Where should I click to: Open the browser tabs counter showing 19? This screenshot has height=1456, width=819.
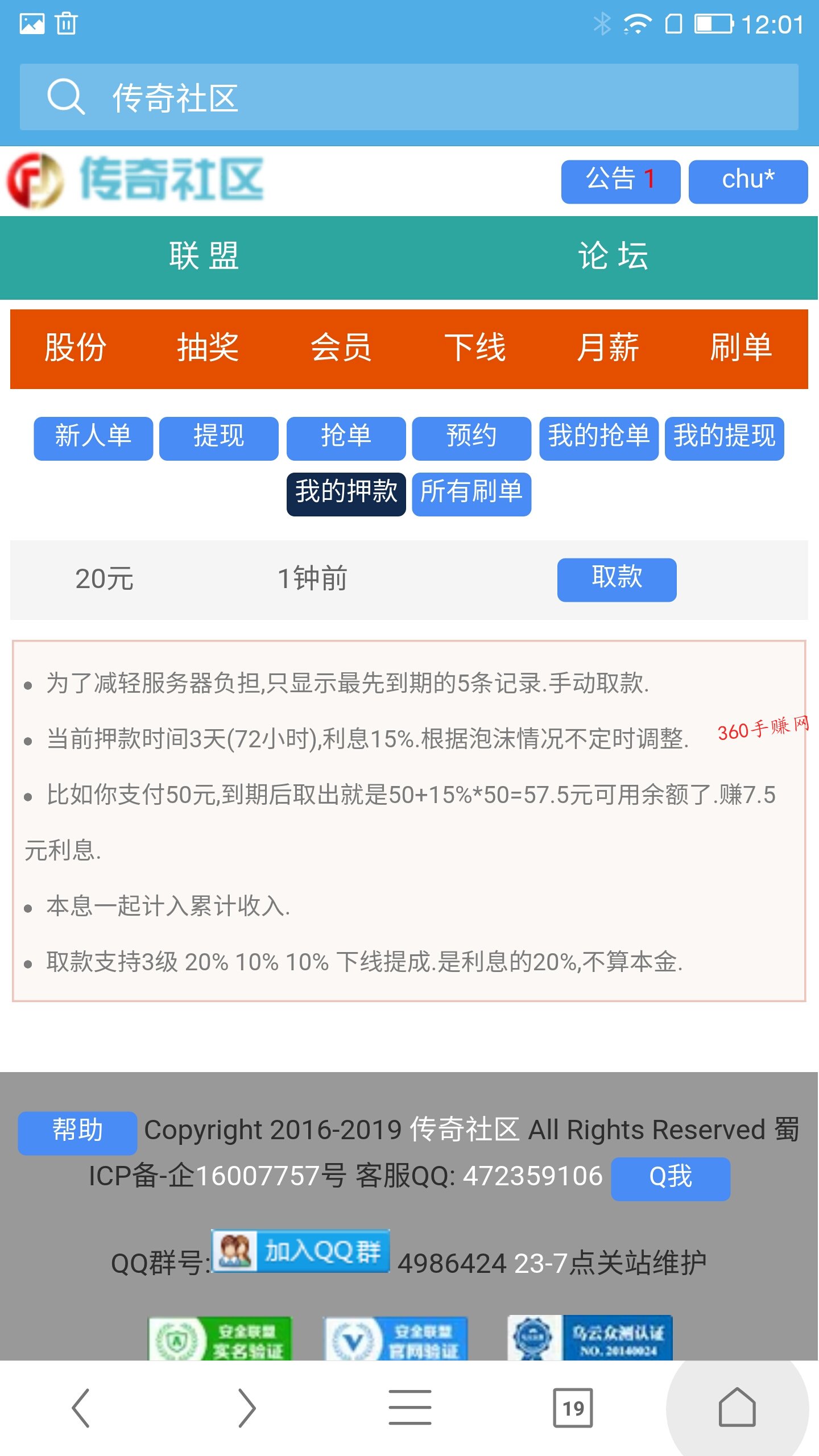pyautogui.click(x=573, y=1408)
